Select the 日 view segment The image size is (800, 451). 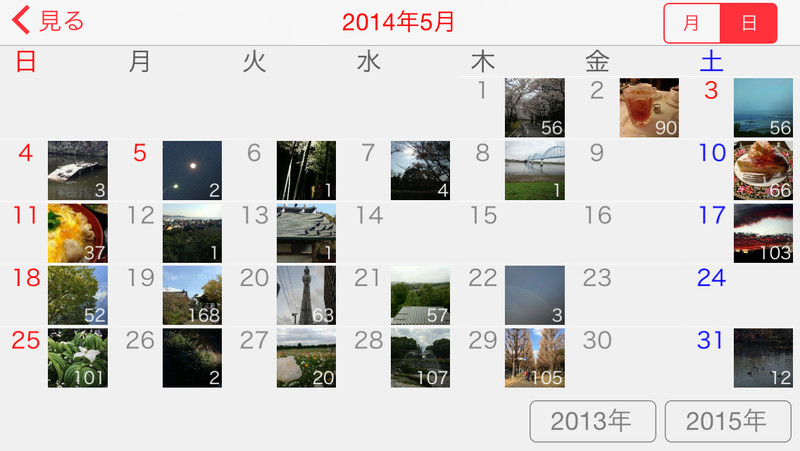pyautogui.click(x=748, y=23)
